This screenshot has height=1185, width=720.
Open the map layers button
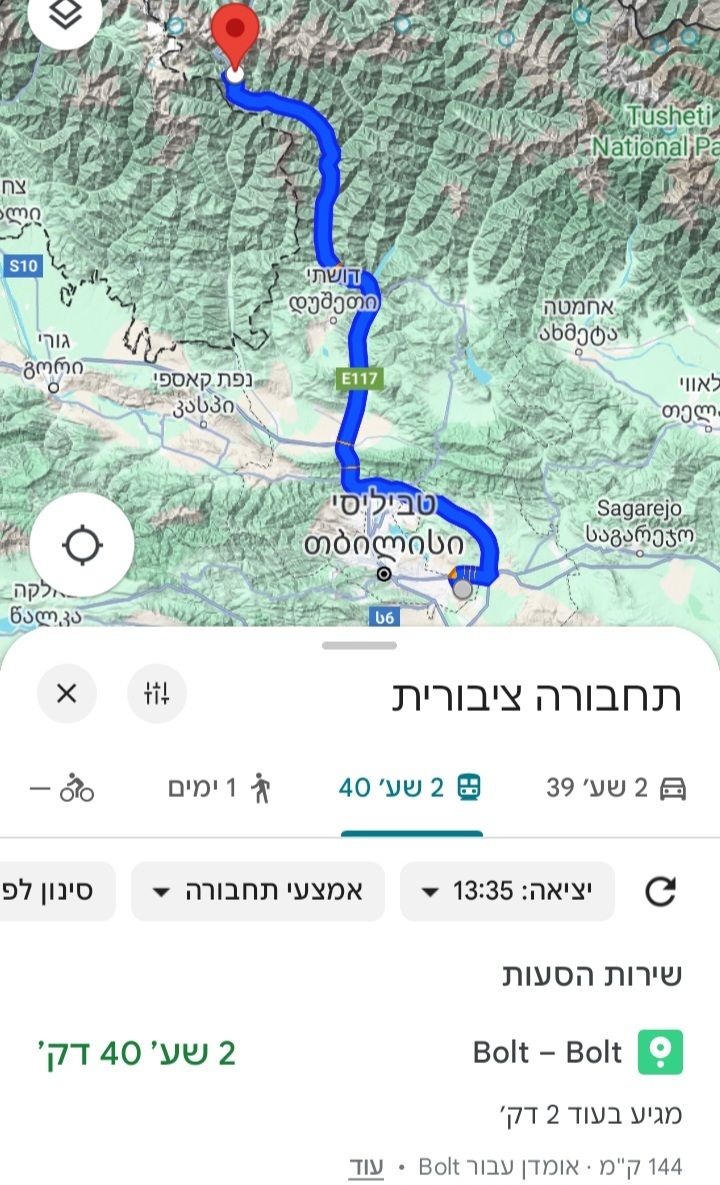pyautogui.click(x=65, y=14)
